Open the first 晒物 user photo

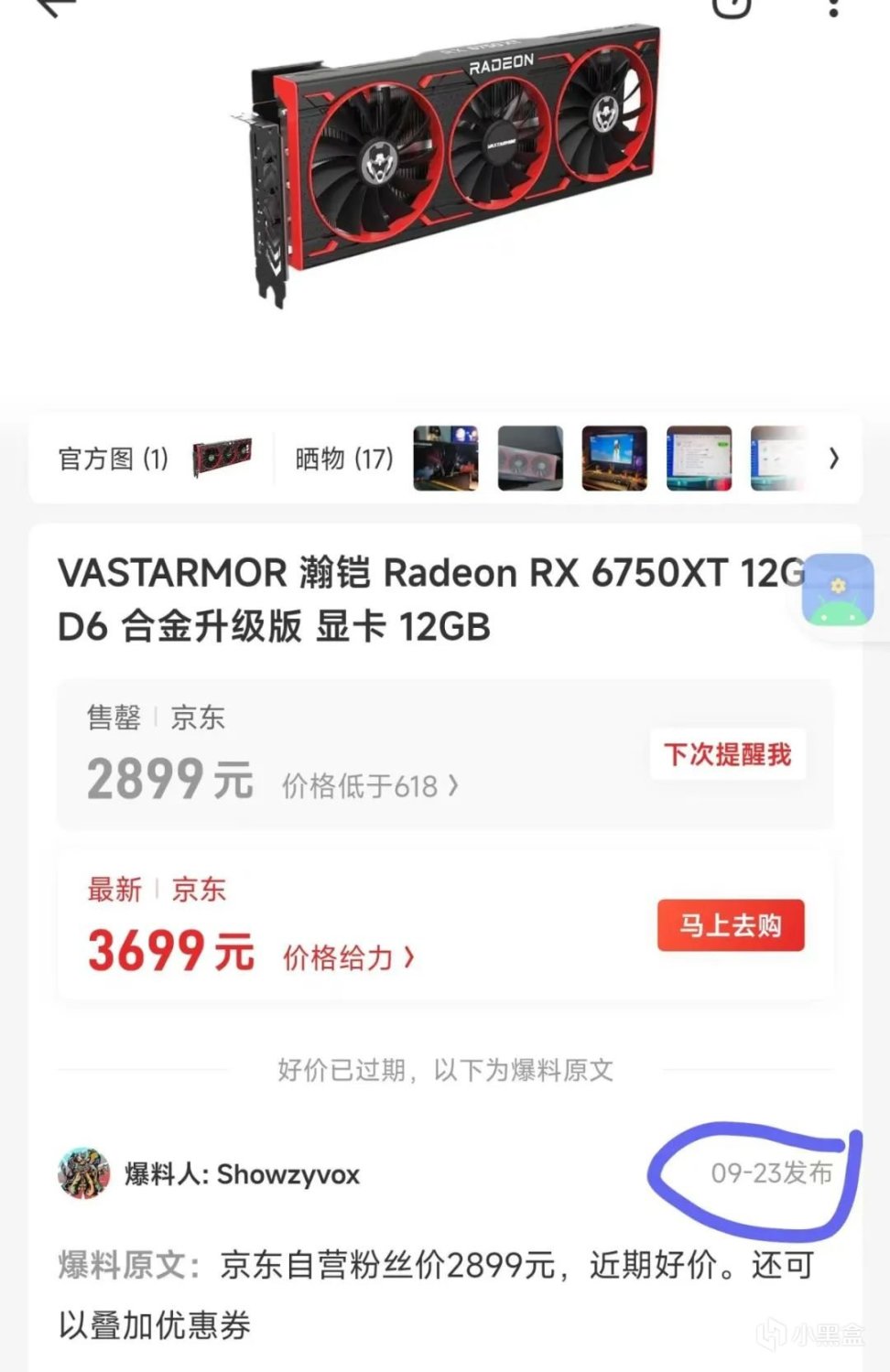(x=446, y=458)
